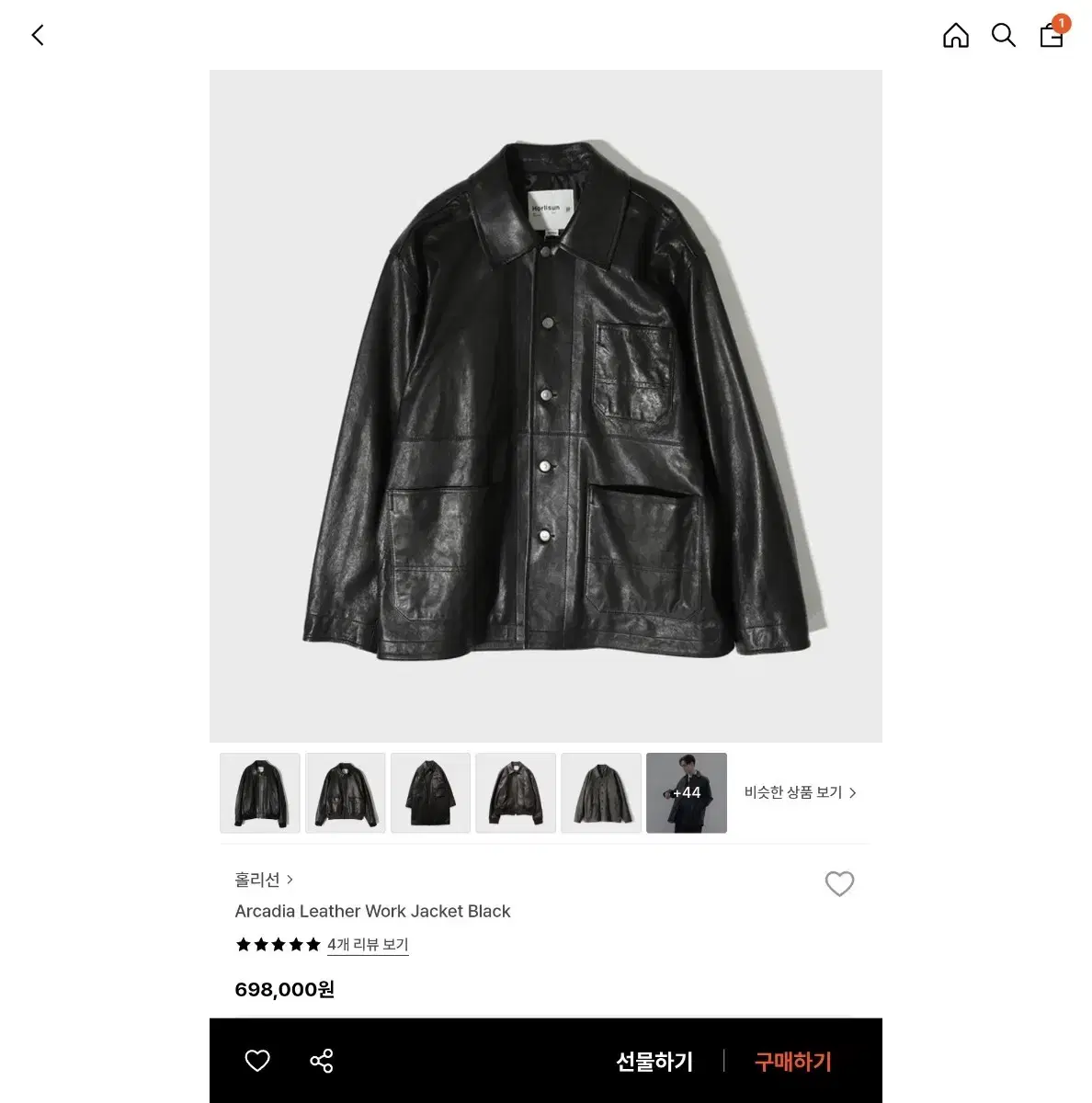Go back using the back arrow
Viewport: 1092px width, 1103px height.
click(x=37, y=34)
